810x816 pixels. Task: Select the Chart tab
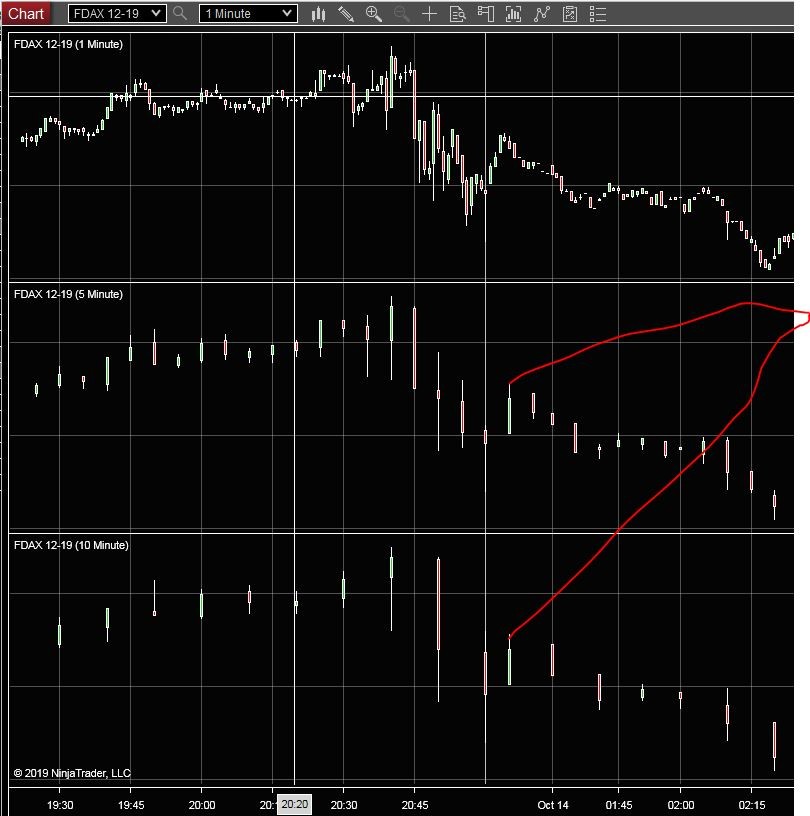pos(26,13)
